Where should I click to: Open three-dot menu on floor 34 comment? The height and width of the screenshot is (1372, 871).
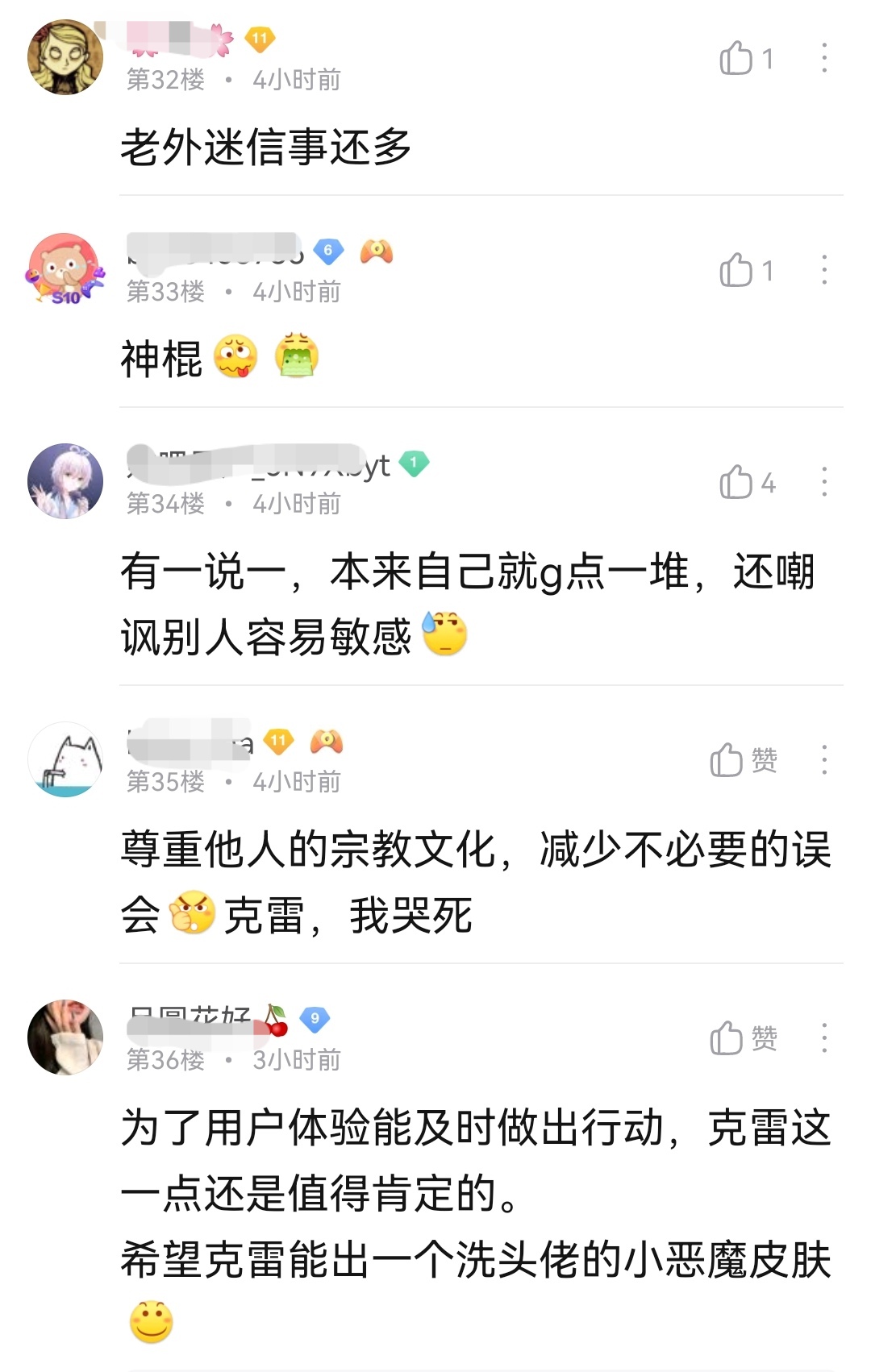tap(823, 482)
